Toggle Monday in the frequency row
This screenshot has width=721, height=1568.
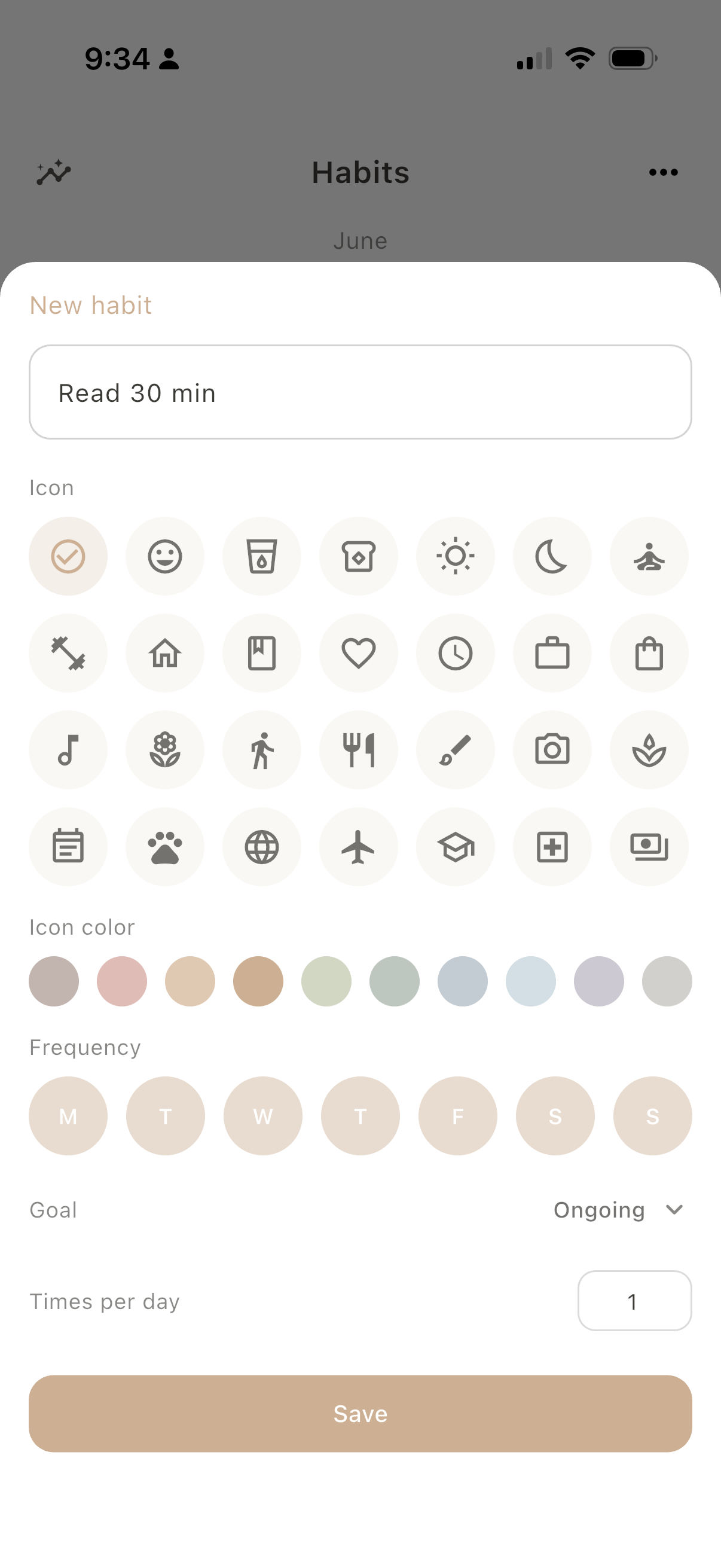click(68, 1116)
